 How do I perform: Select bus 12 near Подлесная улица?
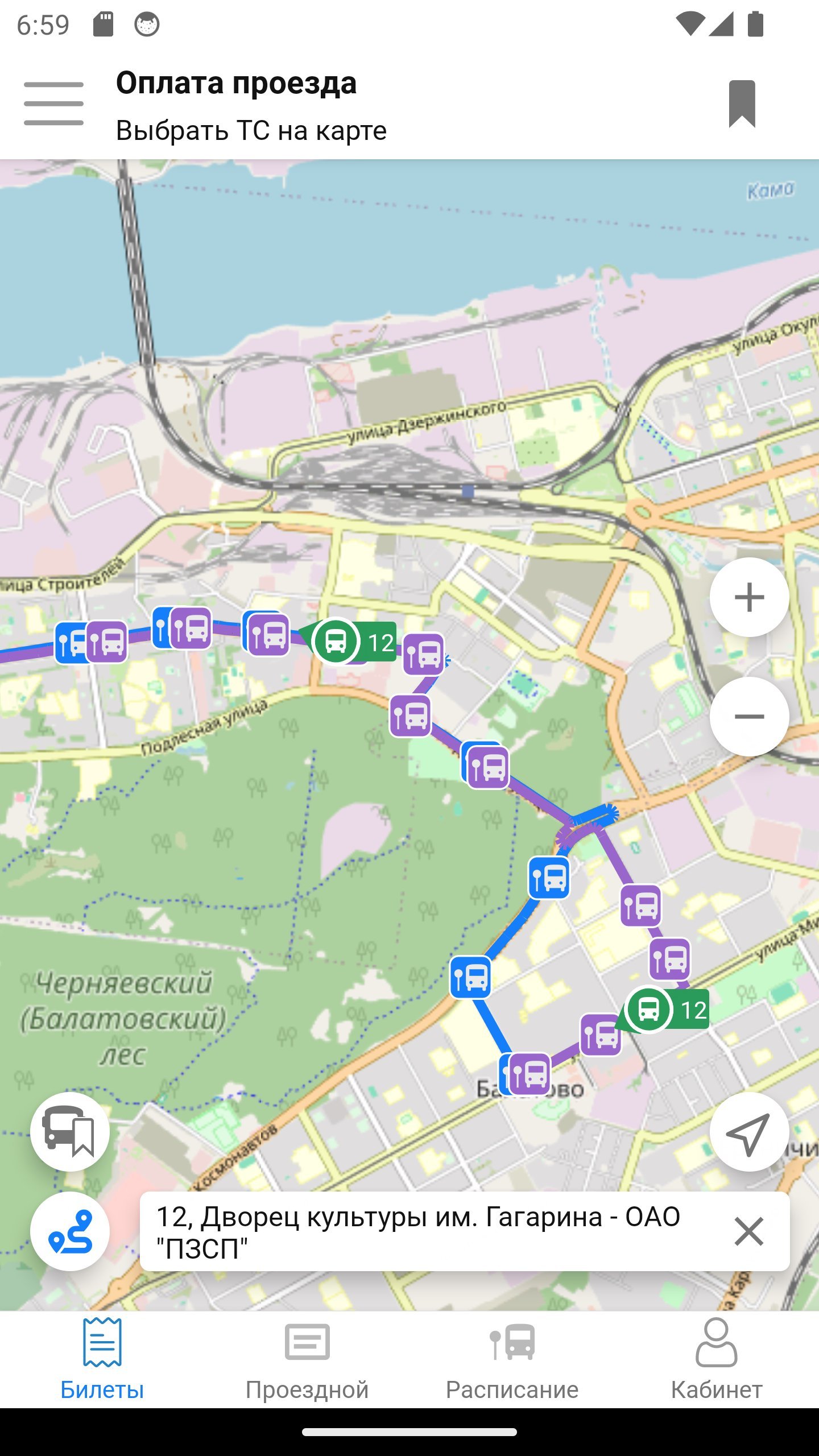(337, 642)
